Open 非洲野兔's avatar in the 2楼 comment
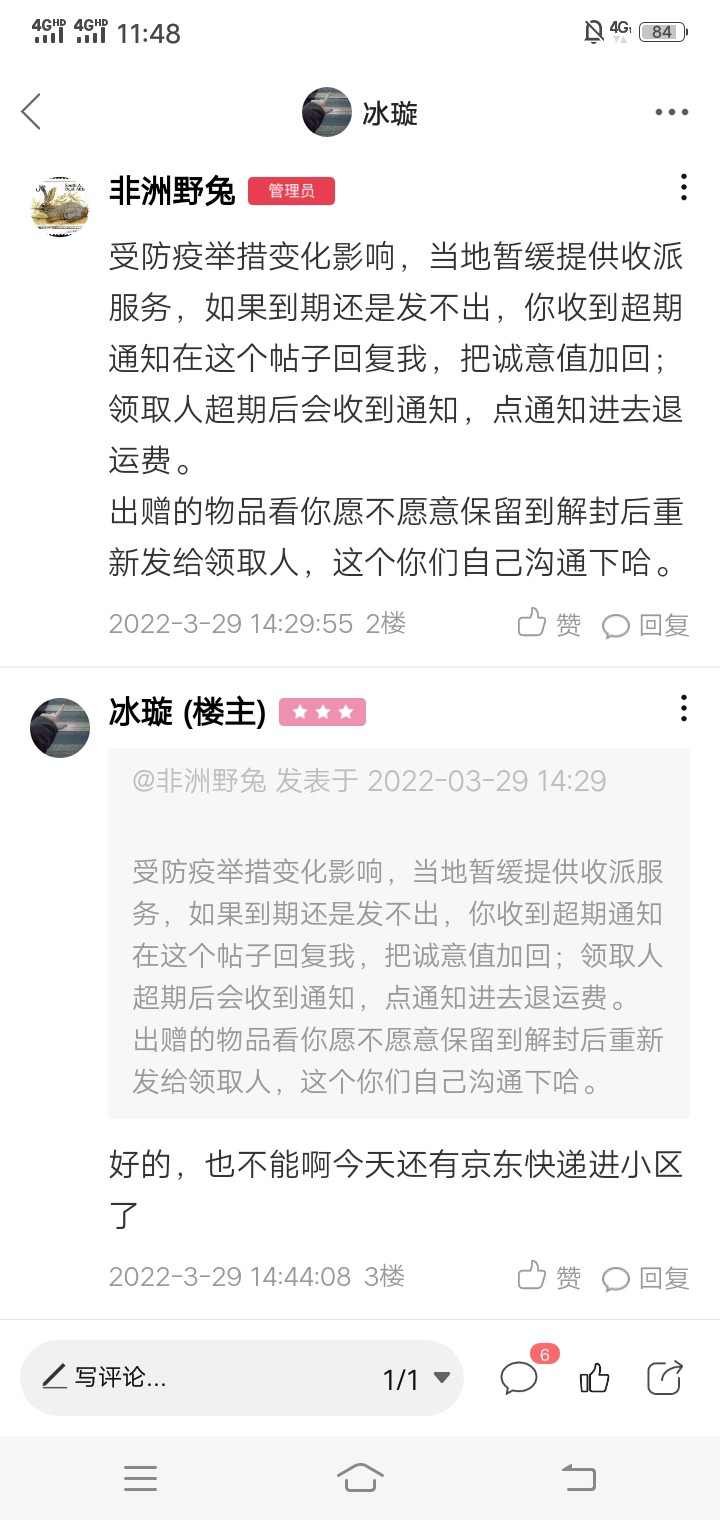Screen dimensions: 720x1520 point(60,207)
